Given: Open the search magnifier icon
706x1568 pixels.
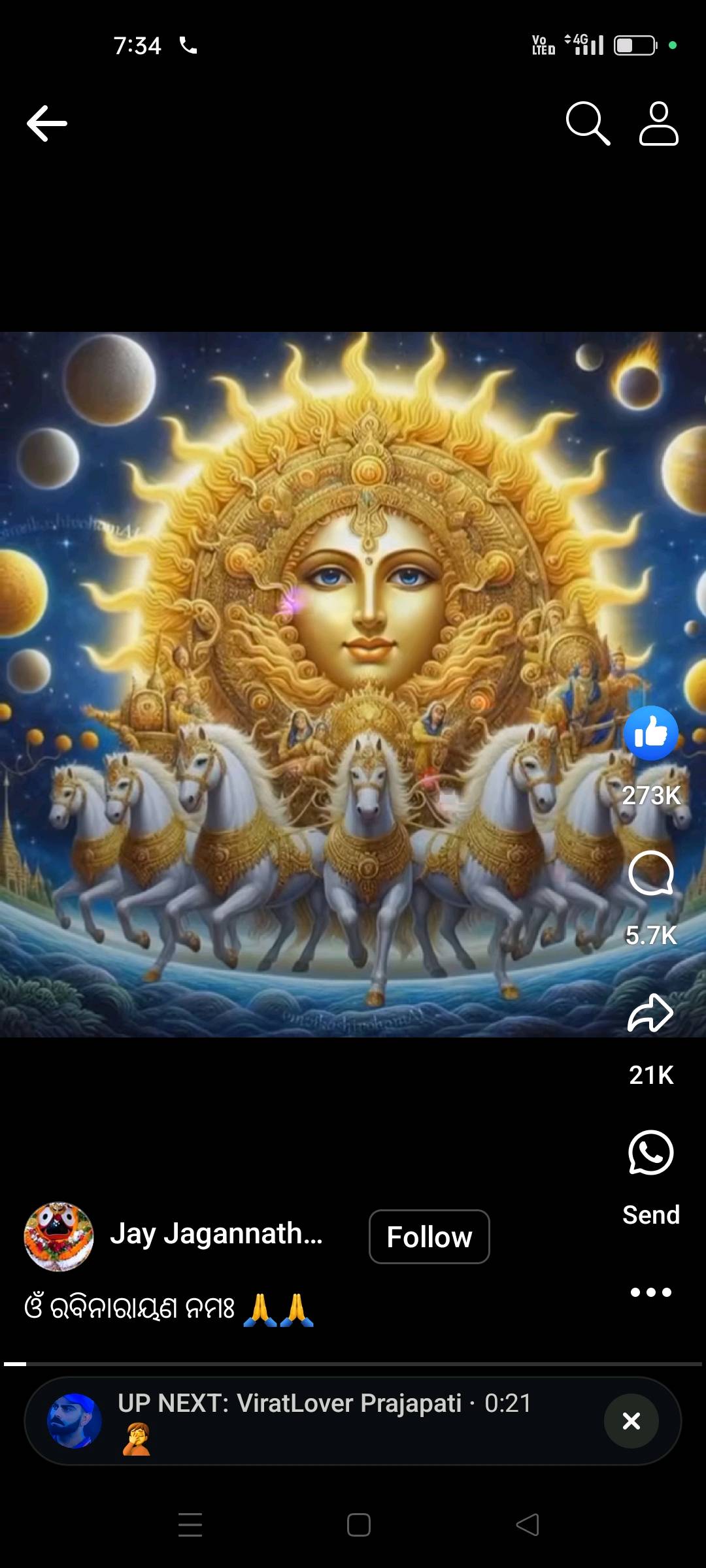Looking at the screenshot, I should coord(588,123).
